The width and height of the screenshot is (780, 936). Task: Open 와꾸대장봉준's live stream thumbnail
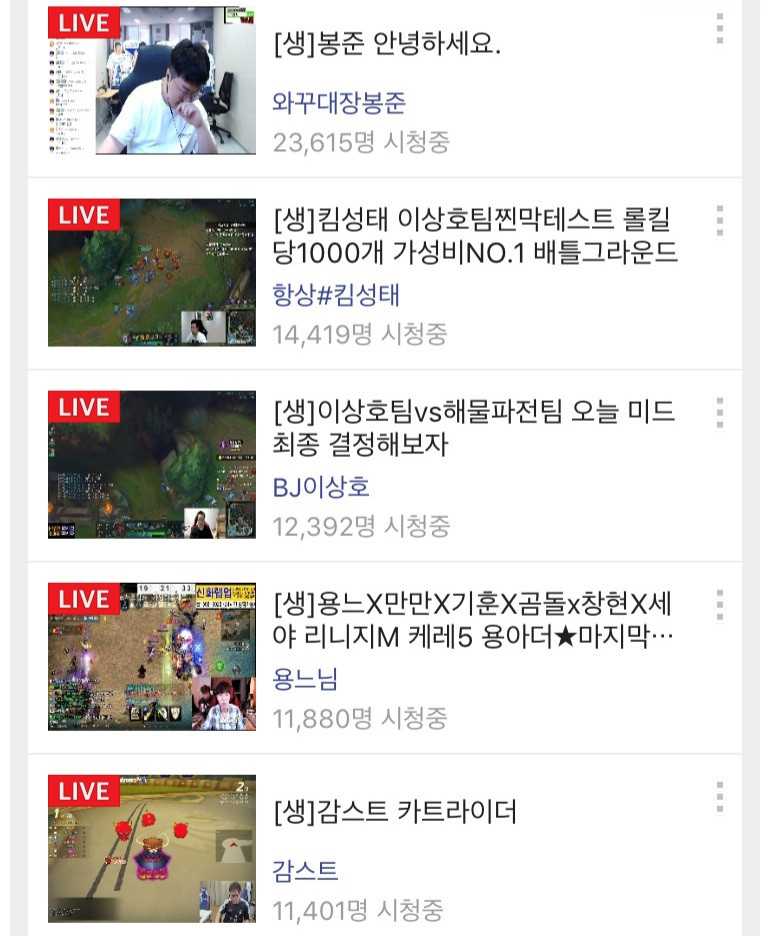coord(151,80)
